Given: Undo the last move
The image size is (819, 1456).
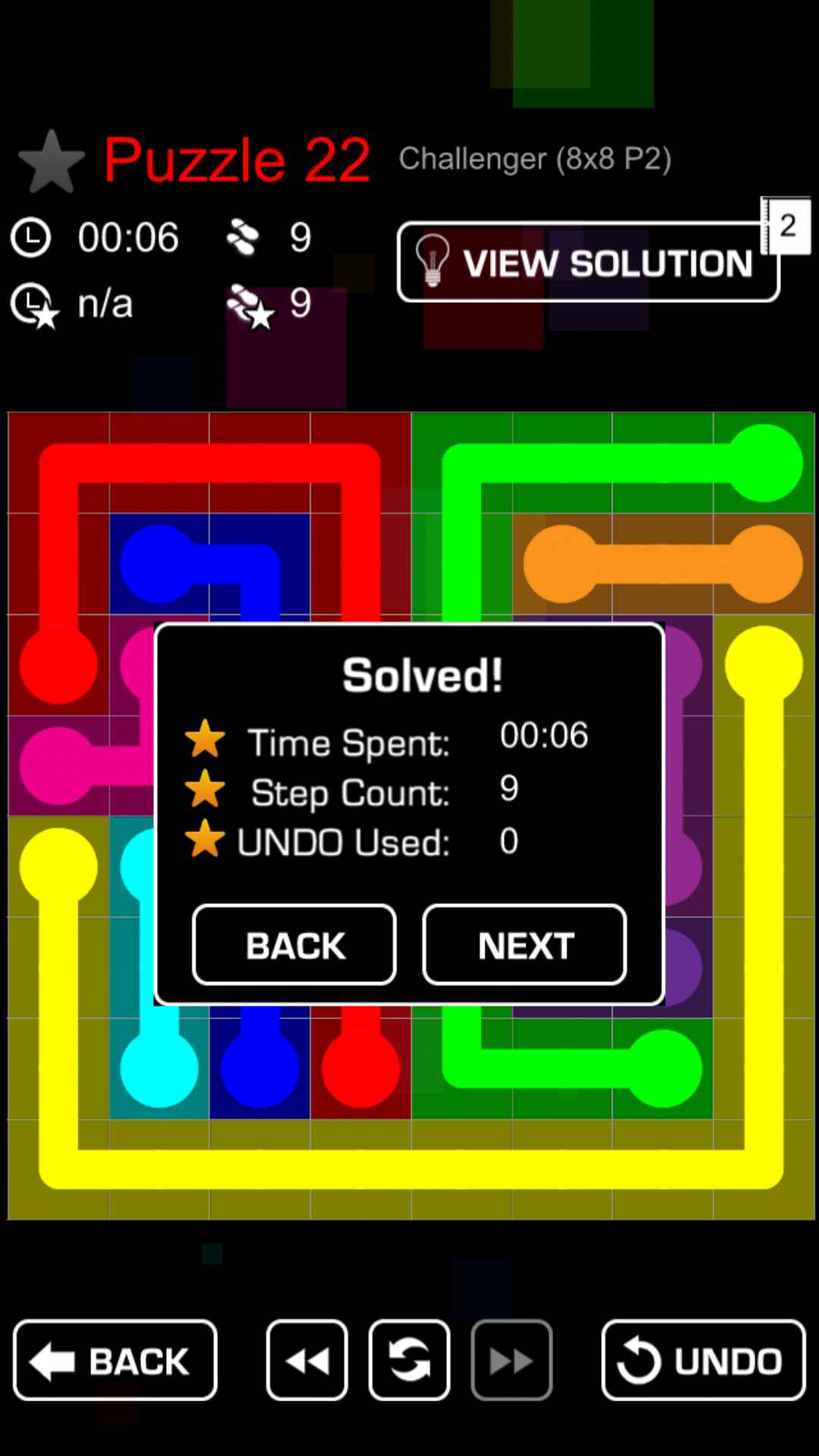Looking at the screenshot, I should (x=703, y=1360).
